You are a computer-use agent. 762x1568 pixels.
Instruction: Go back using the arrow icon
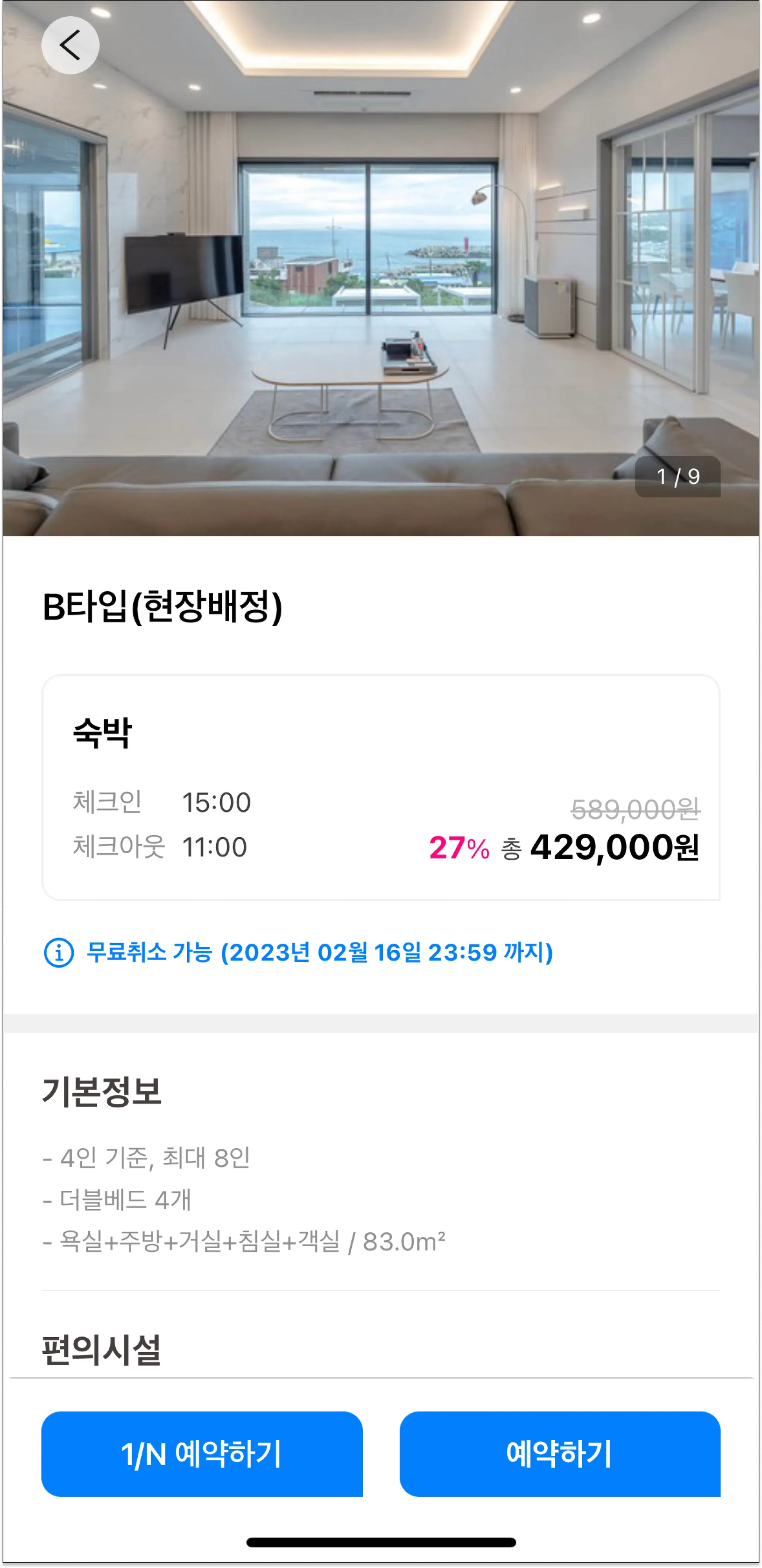pos(70,46)
